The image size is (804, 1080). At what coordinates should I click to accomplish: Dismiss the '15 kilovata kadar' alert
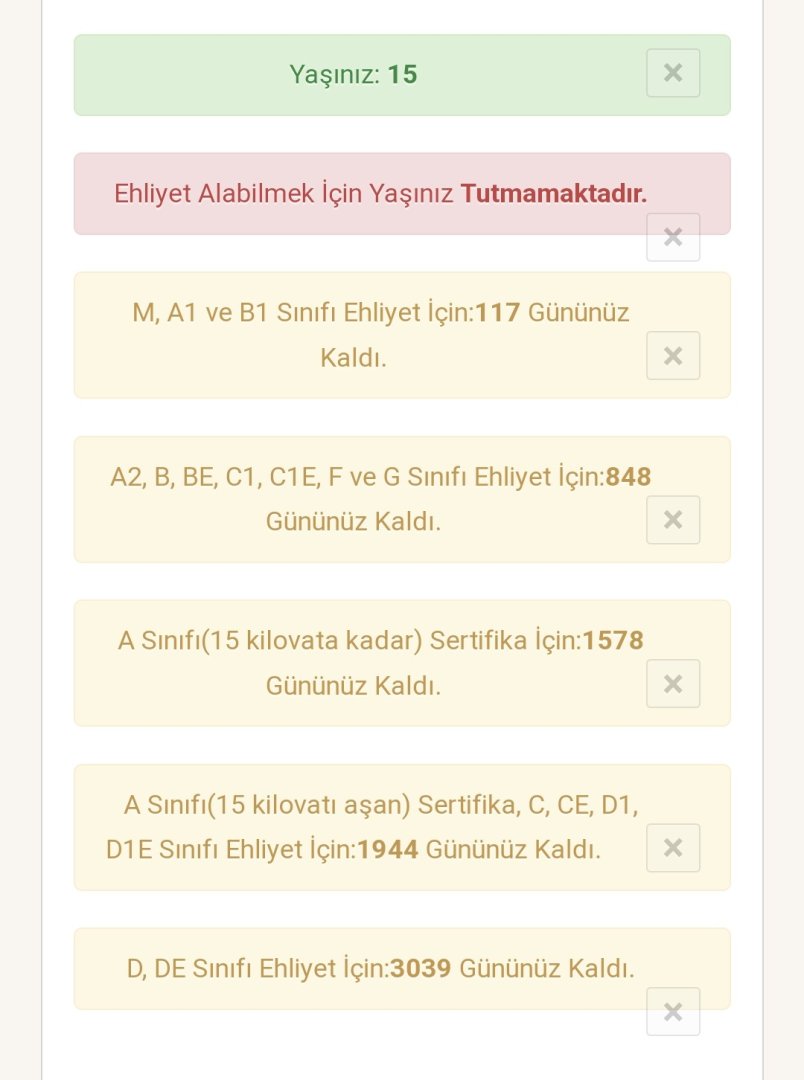tap(673, 684)
